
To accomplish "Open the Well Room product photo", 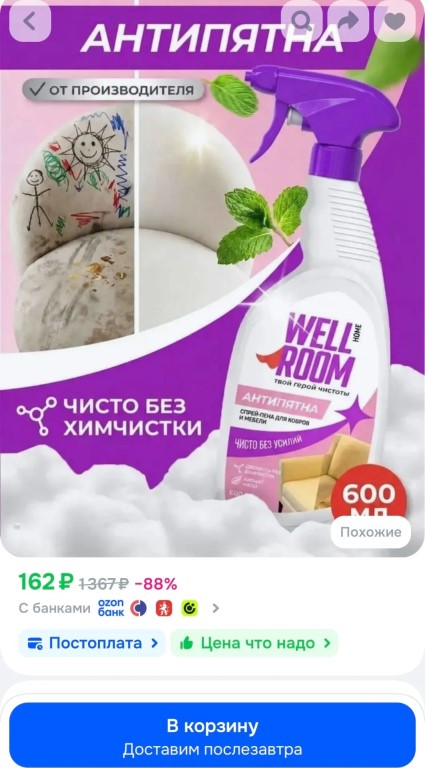I will (212, 278).
